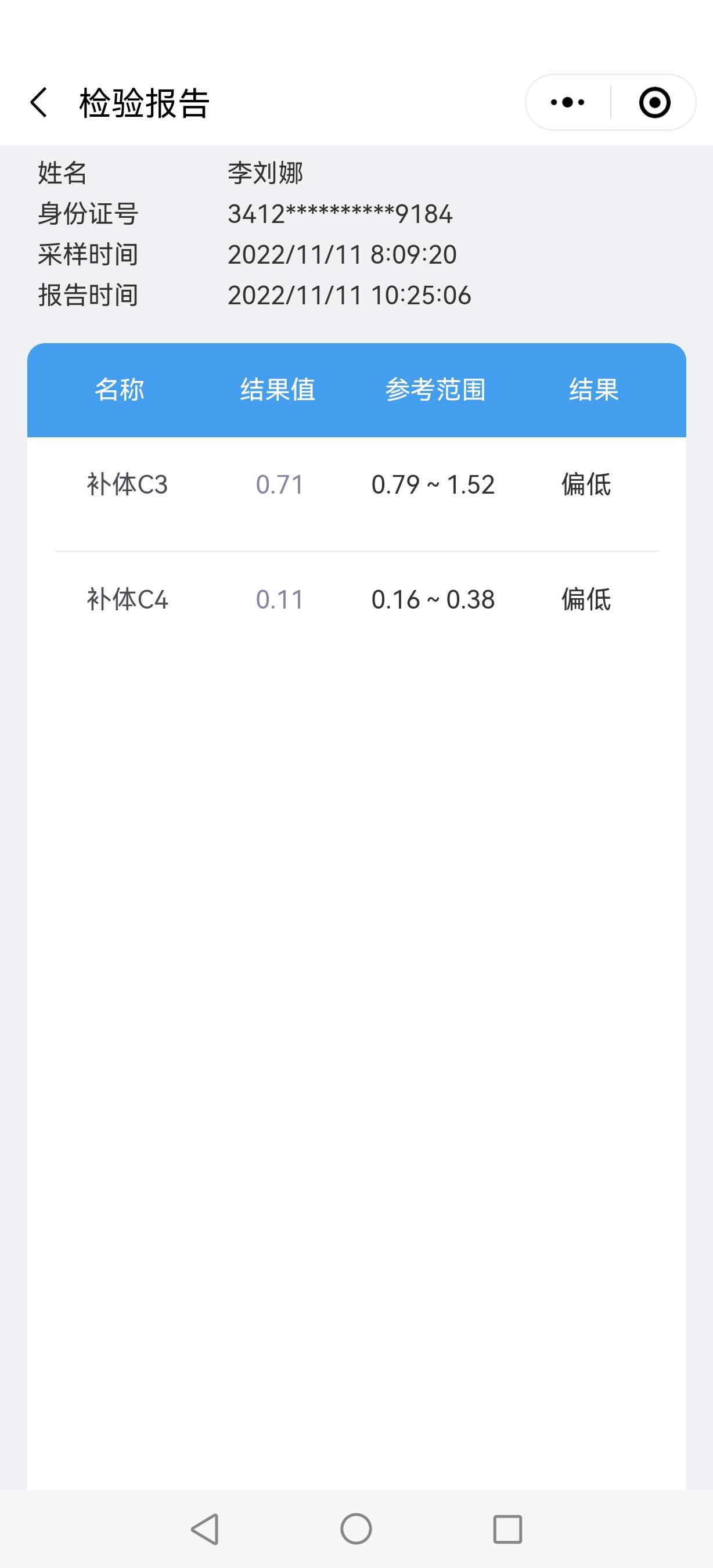The height and width of the screenshot is (1568, 713).
Task: Tap the 参考范围 column header
Action: [436, 390]
